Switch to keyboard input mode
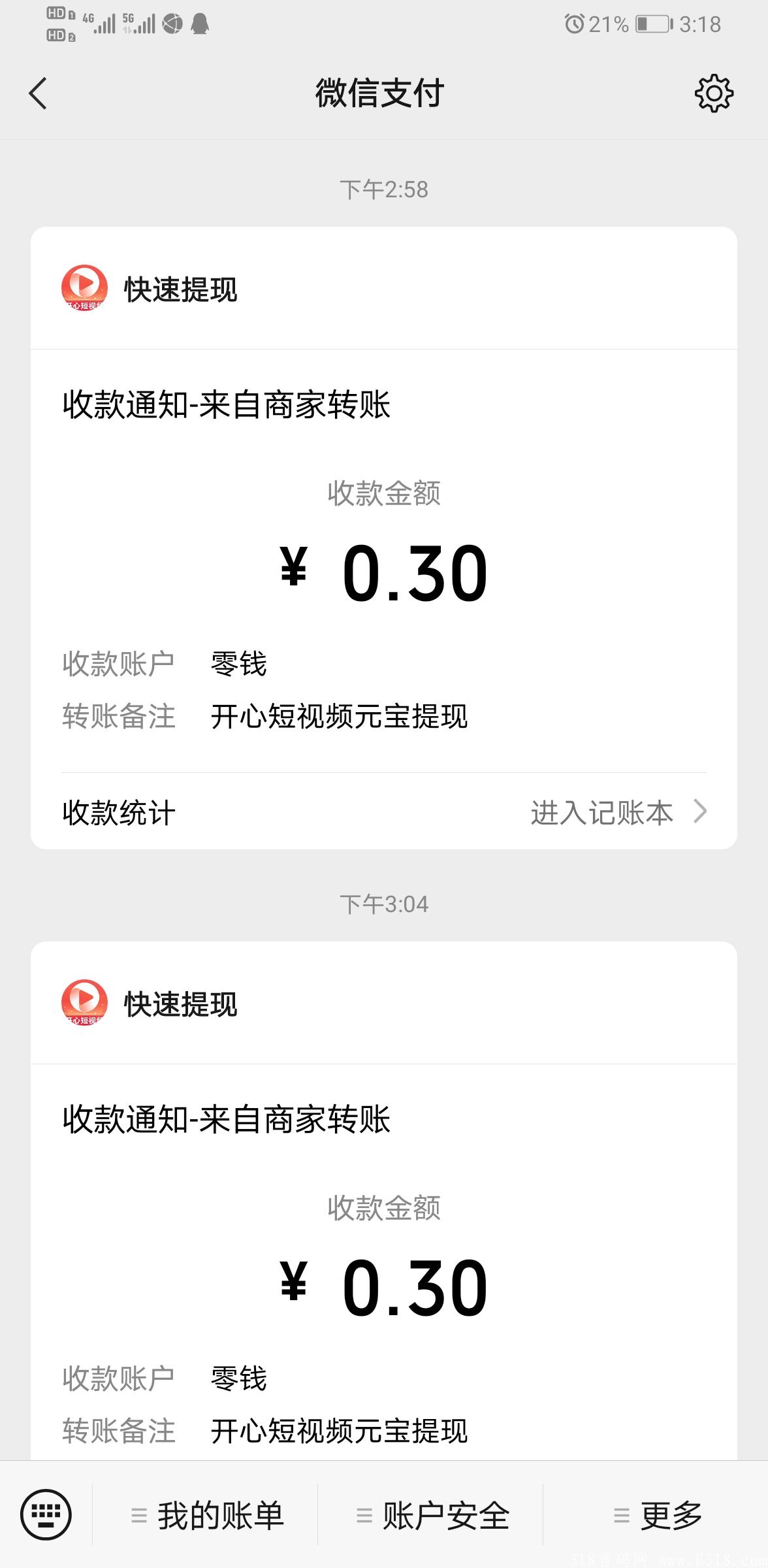 [46, 1514]
